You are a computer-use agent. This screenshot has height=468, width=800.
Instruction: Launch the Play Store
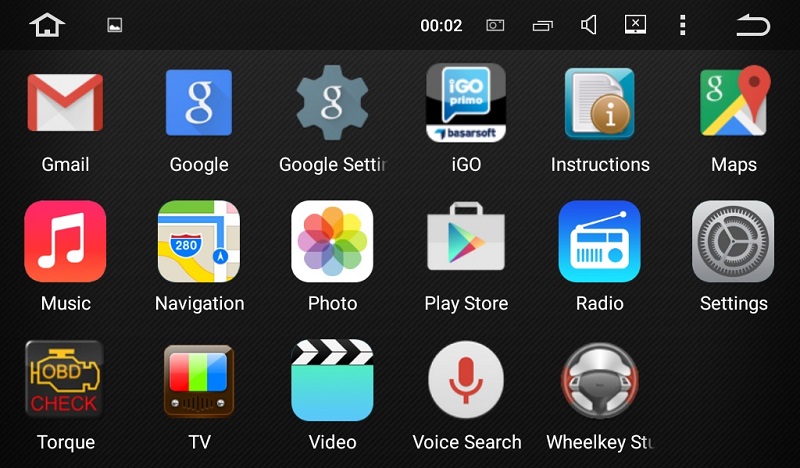coord(466,242)
